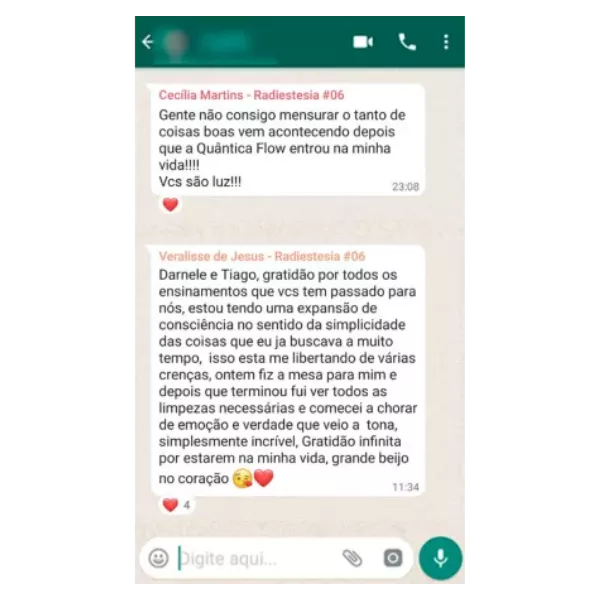Open the camera from the message bar

pos(393,558)
